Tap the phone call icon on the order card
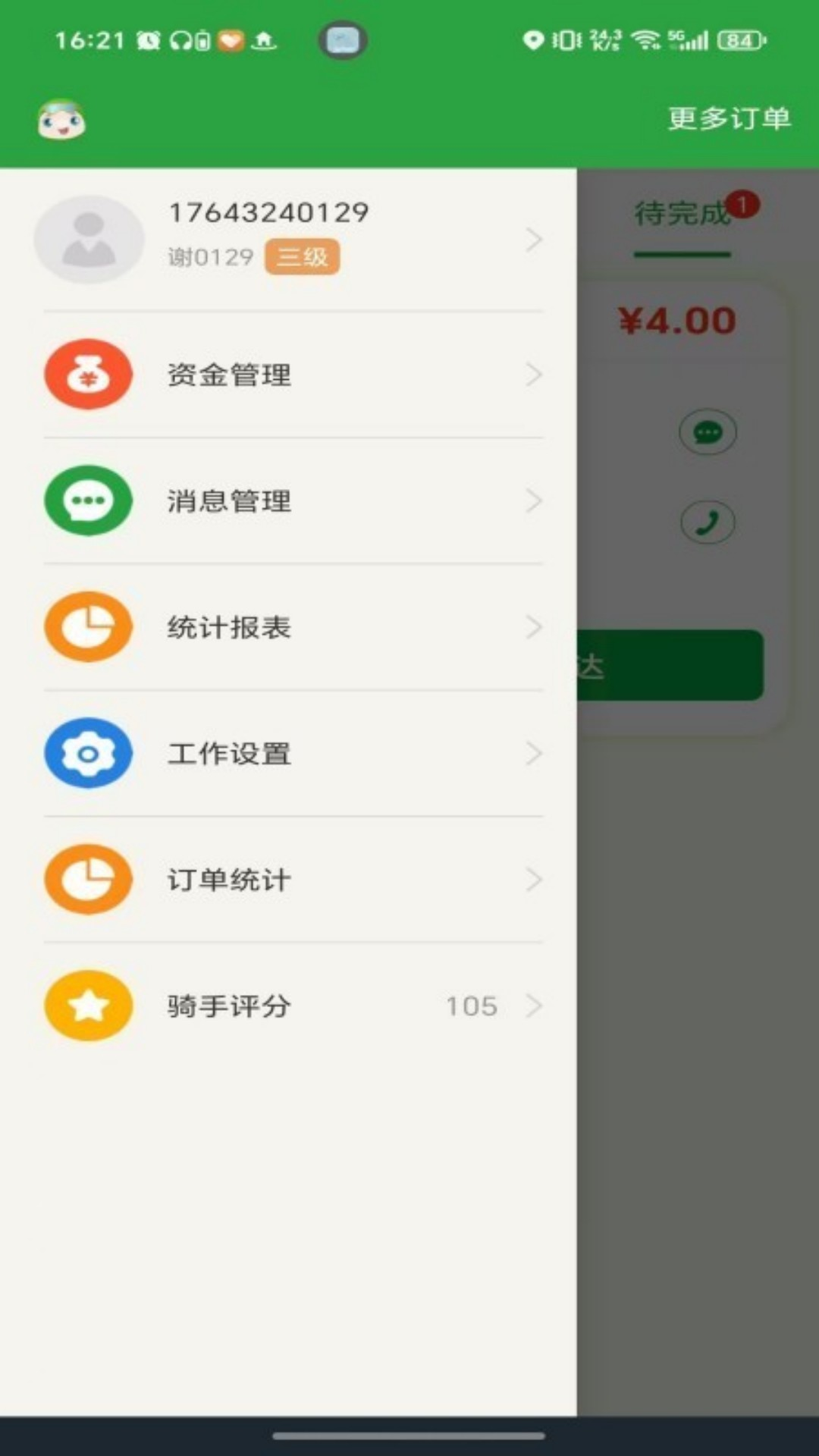The image size is (819, 1456). (707, 523)
